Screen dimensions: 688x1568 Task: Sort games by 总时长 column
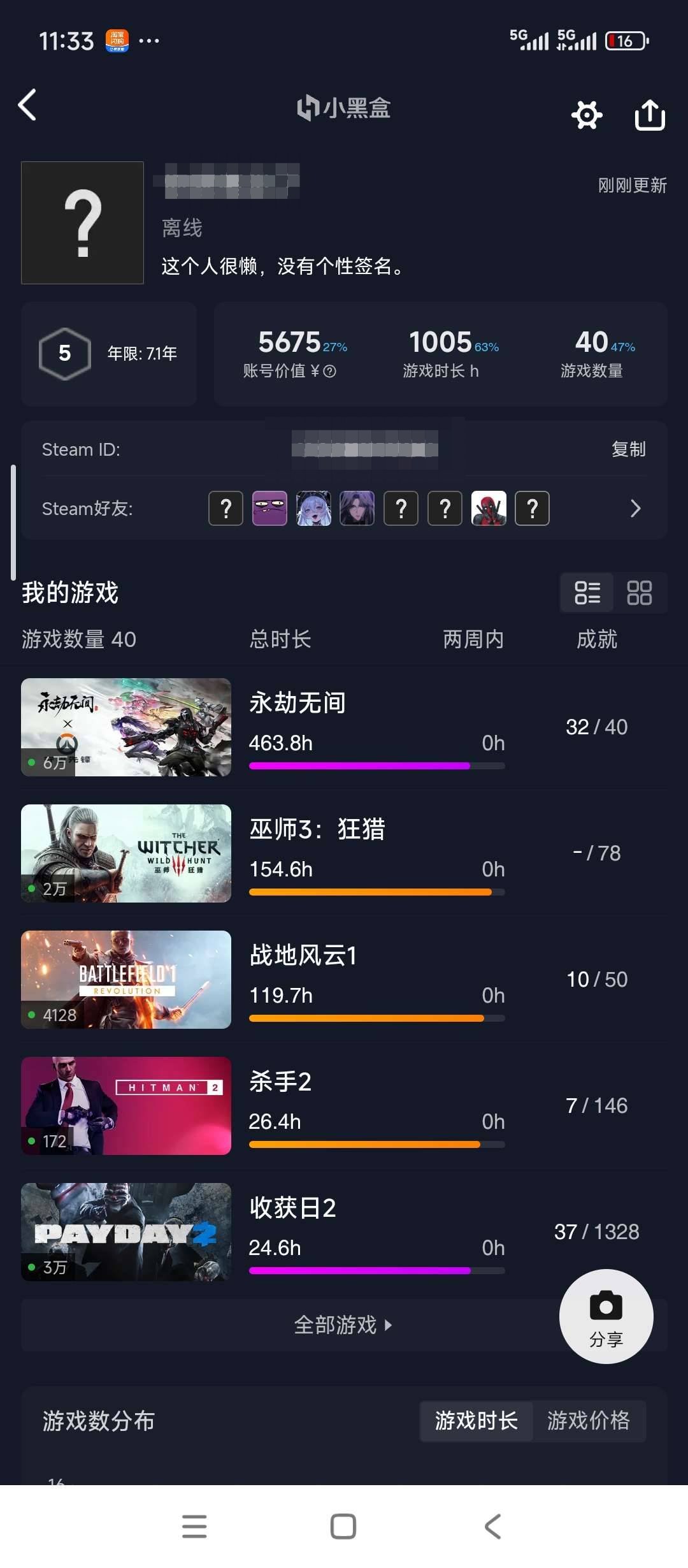[x=280, y=640]
